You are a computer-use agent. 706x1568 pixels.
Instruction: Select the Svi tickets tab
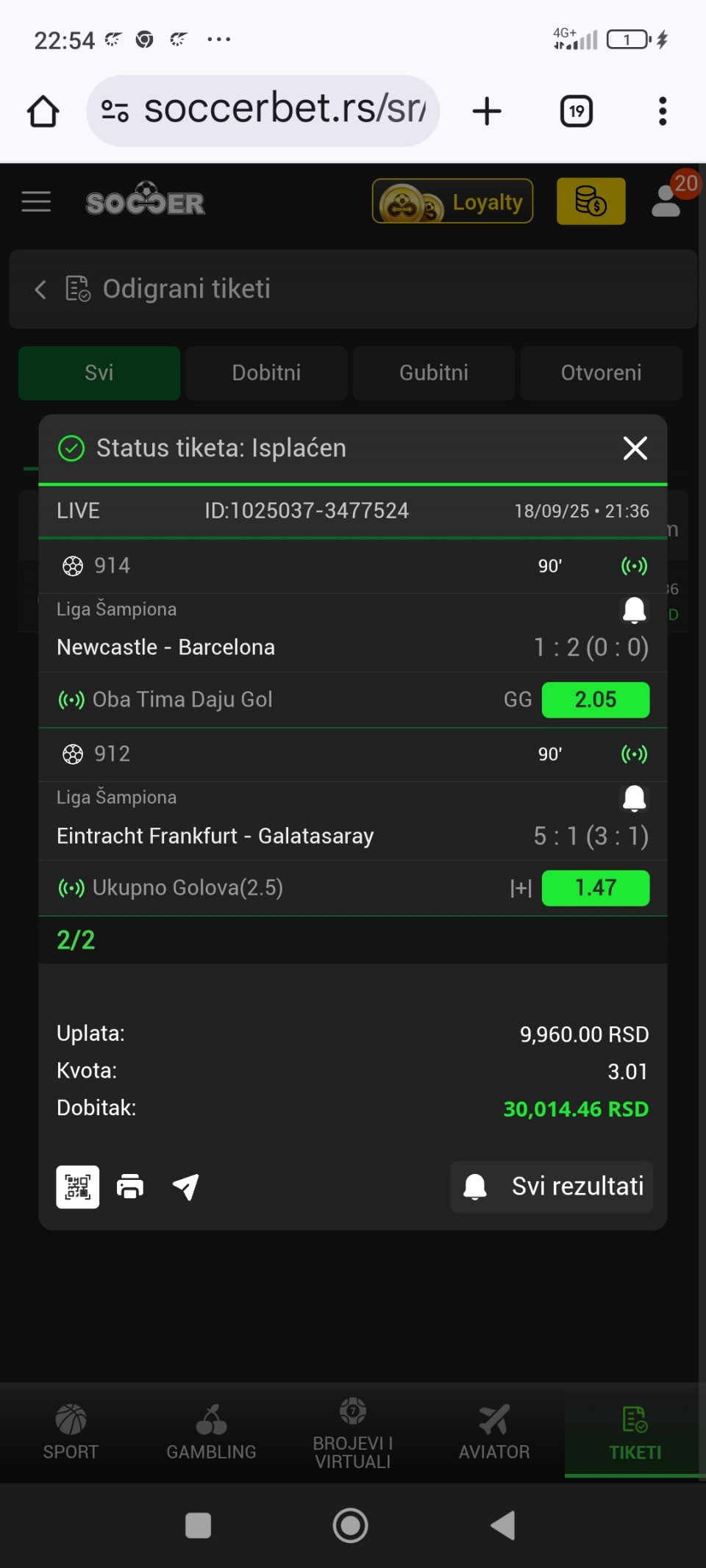pyautogui.click(x=99, y=373)
